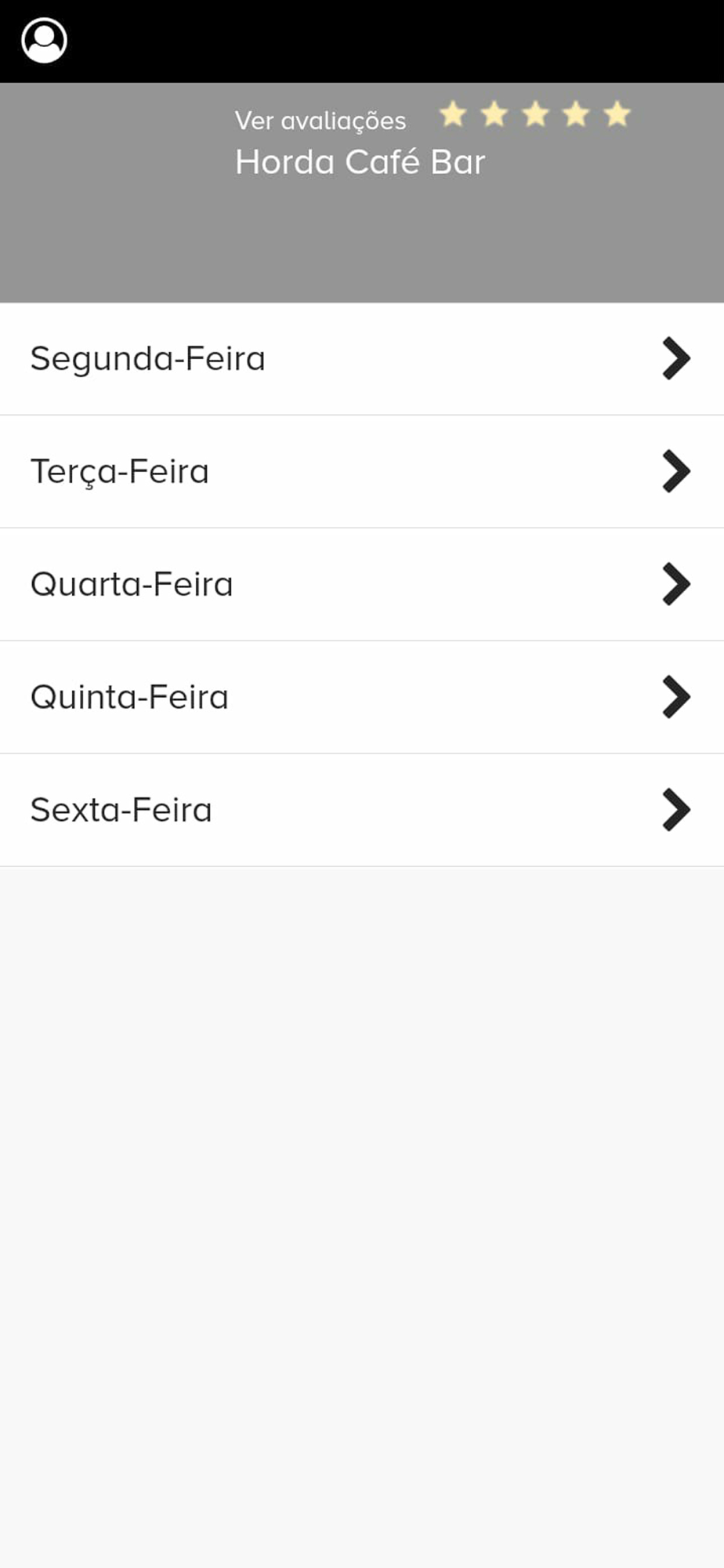Image resolution: width=724 pixels, height=1568 pixels.
Task: View the Sexta-Feira entry
Action: [x=360, y=811]
